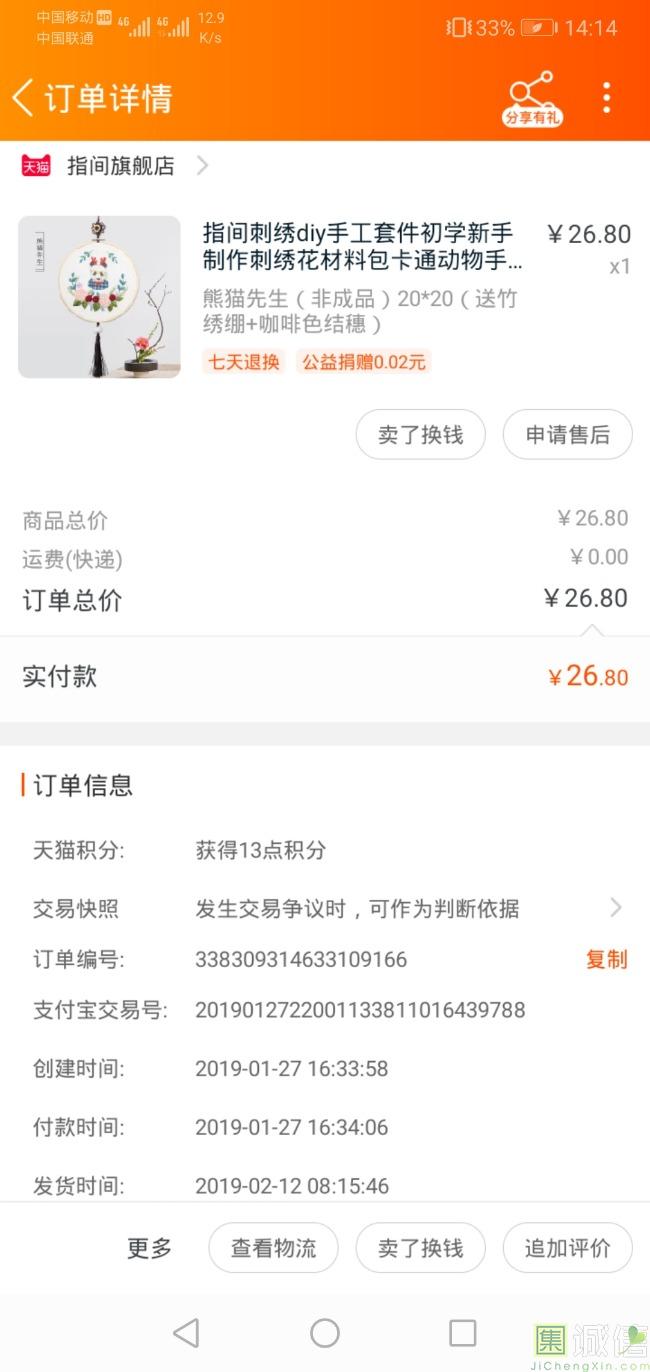Tap 卖了换钱 in the bottom bar
The width and height of the screenshot is (650, 1372).
pyautogui.click(x=421, y=1248)
